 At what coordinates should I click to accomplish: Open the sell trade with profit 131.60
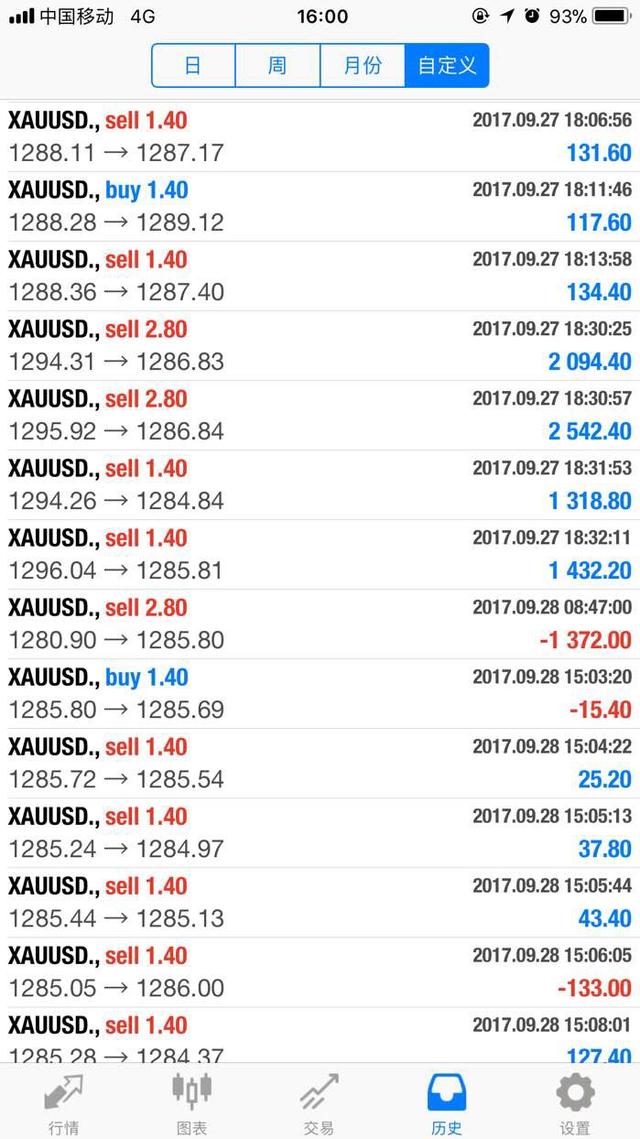coord(320,137)
